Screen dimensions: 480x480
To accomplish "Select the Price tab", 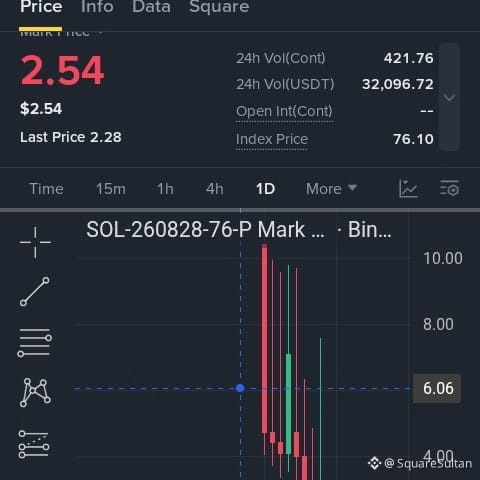I will (x=41, y=7).
